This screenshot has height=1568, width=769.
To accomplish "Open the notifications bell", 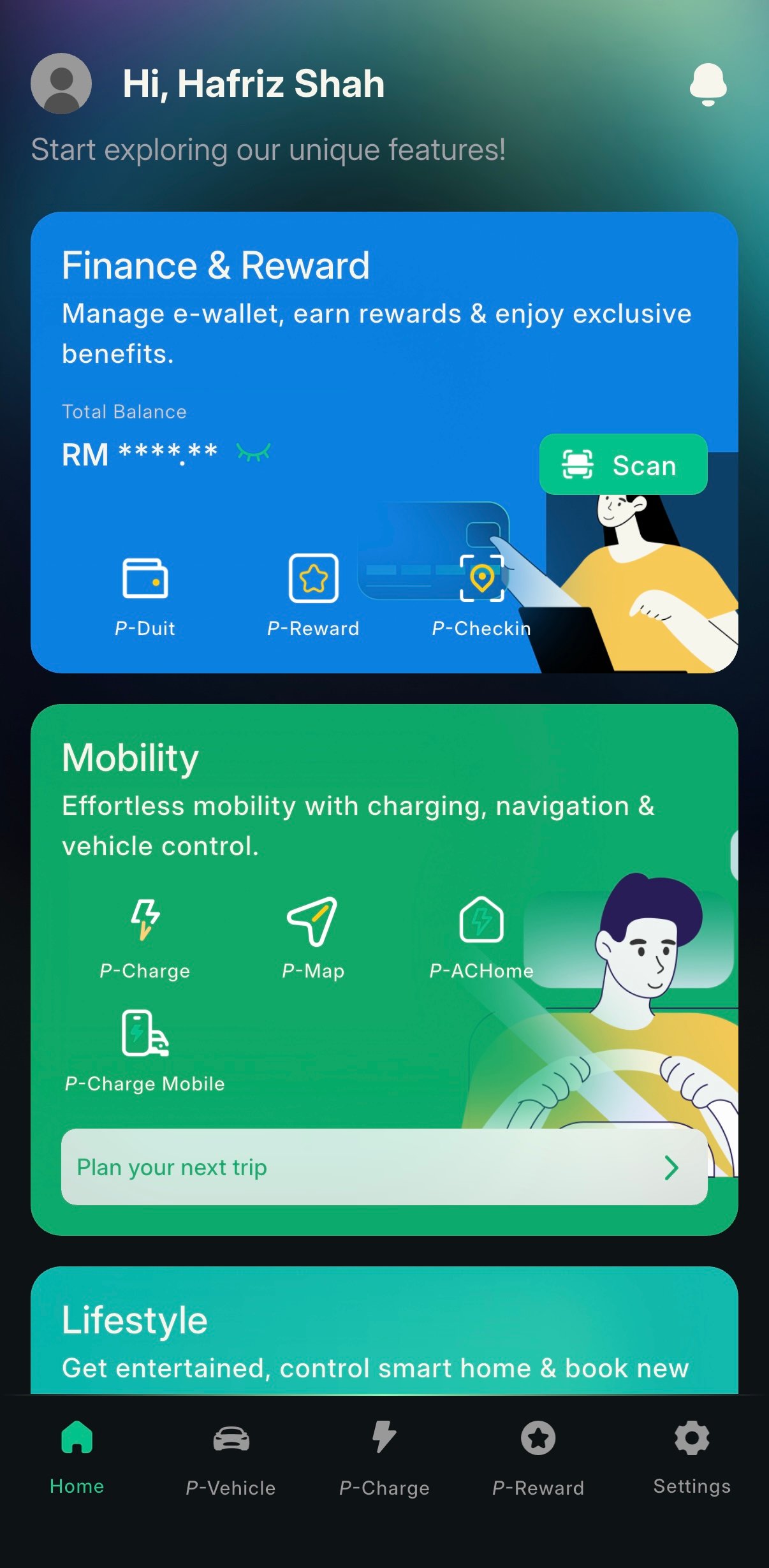I will click(708, 84).
